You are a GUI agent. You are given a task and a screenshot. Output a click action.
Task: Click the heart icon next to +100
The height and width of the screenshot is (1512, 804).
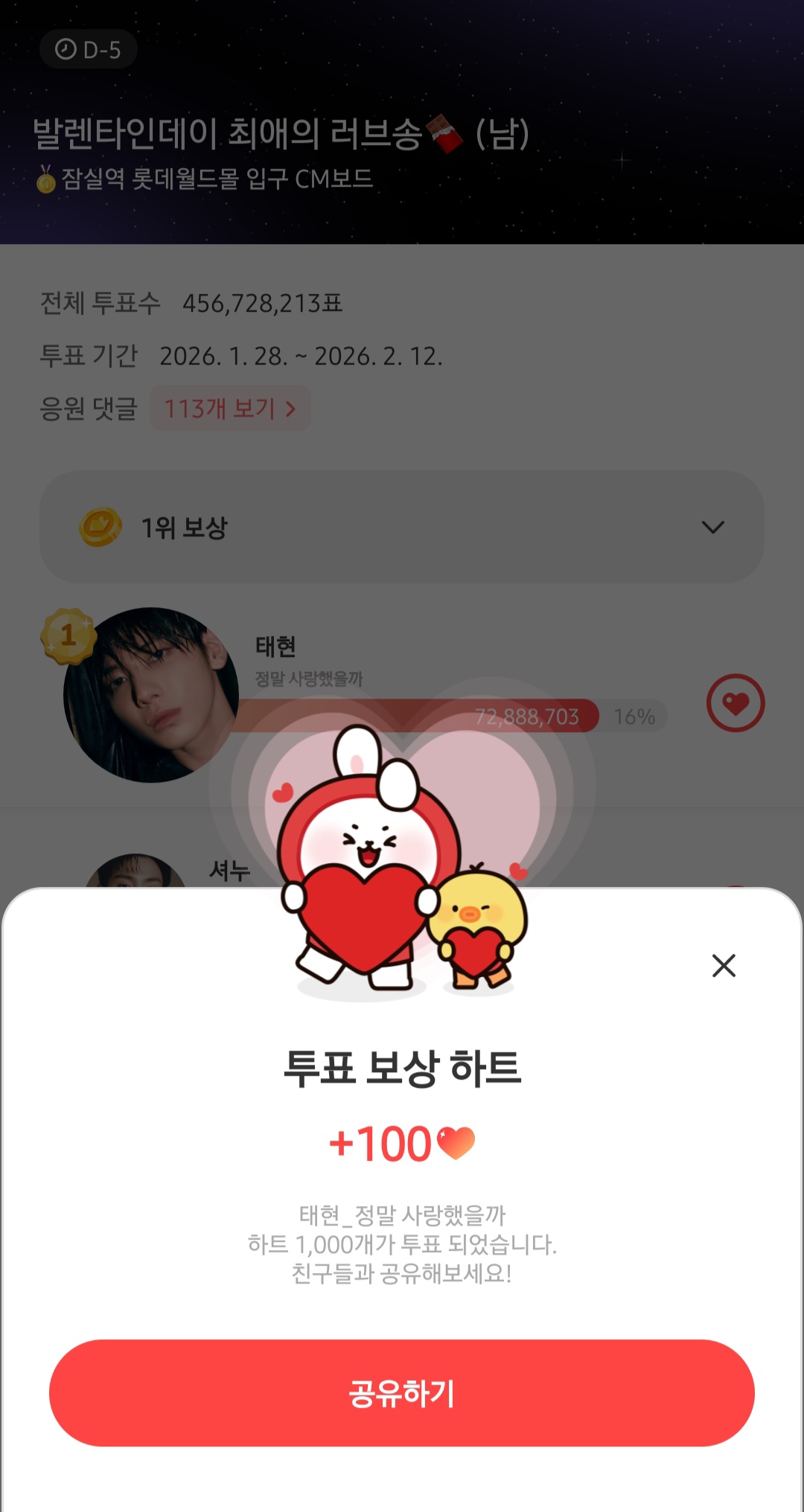tap(457, 1144)
